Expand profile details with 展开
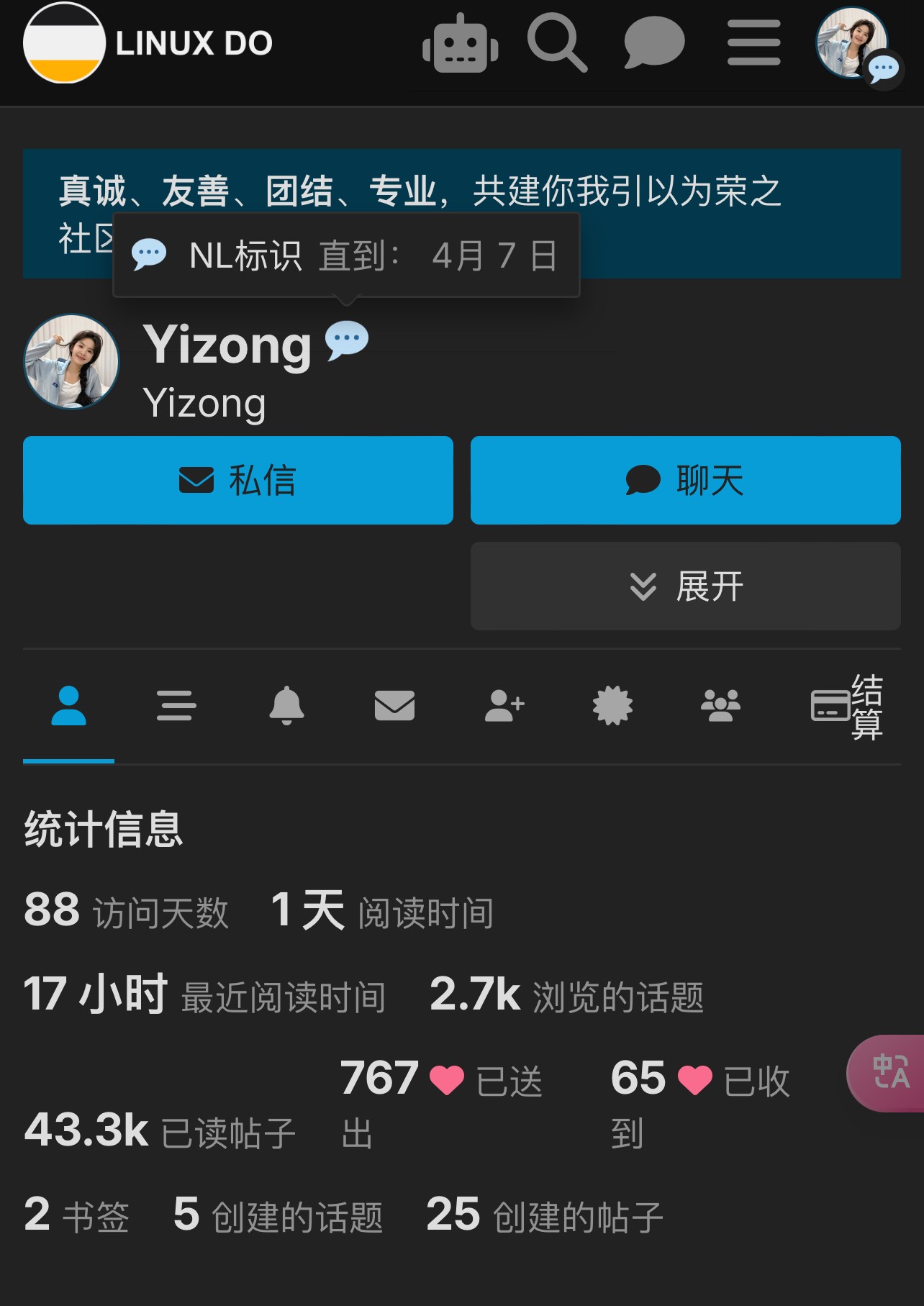 685,586
